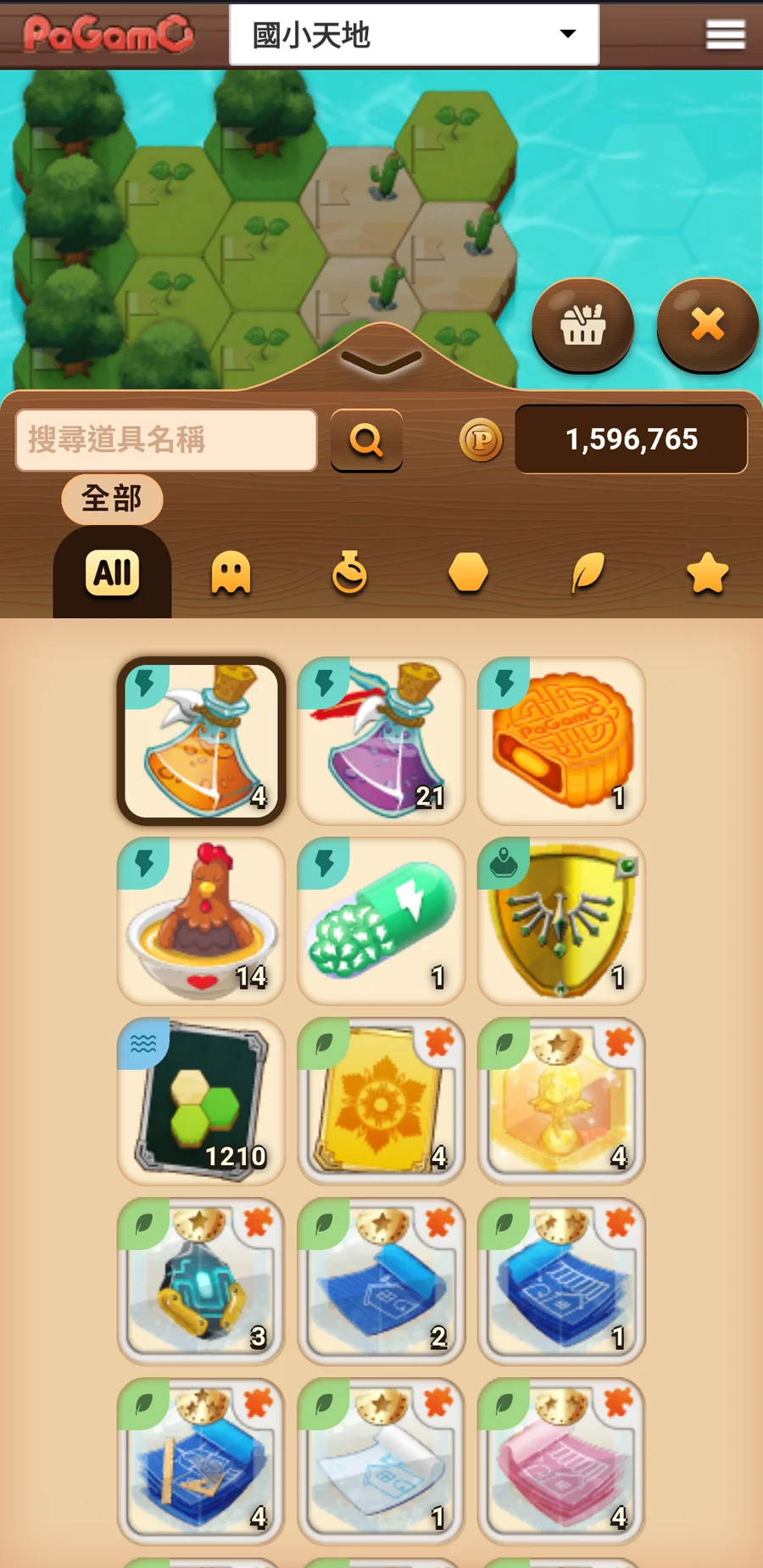Switch to the ghost category tab

[231, 573]
